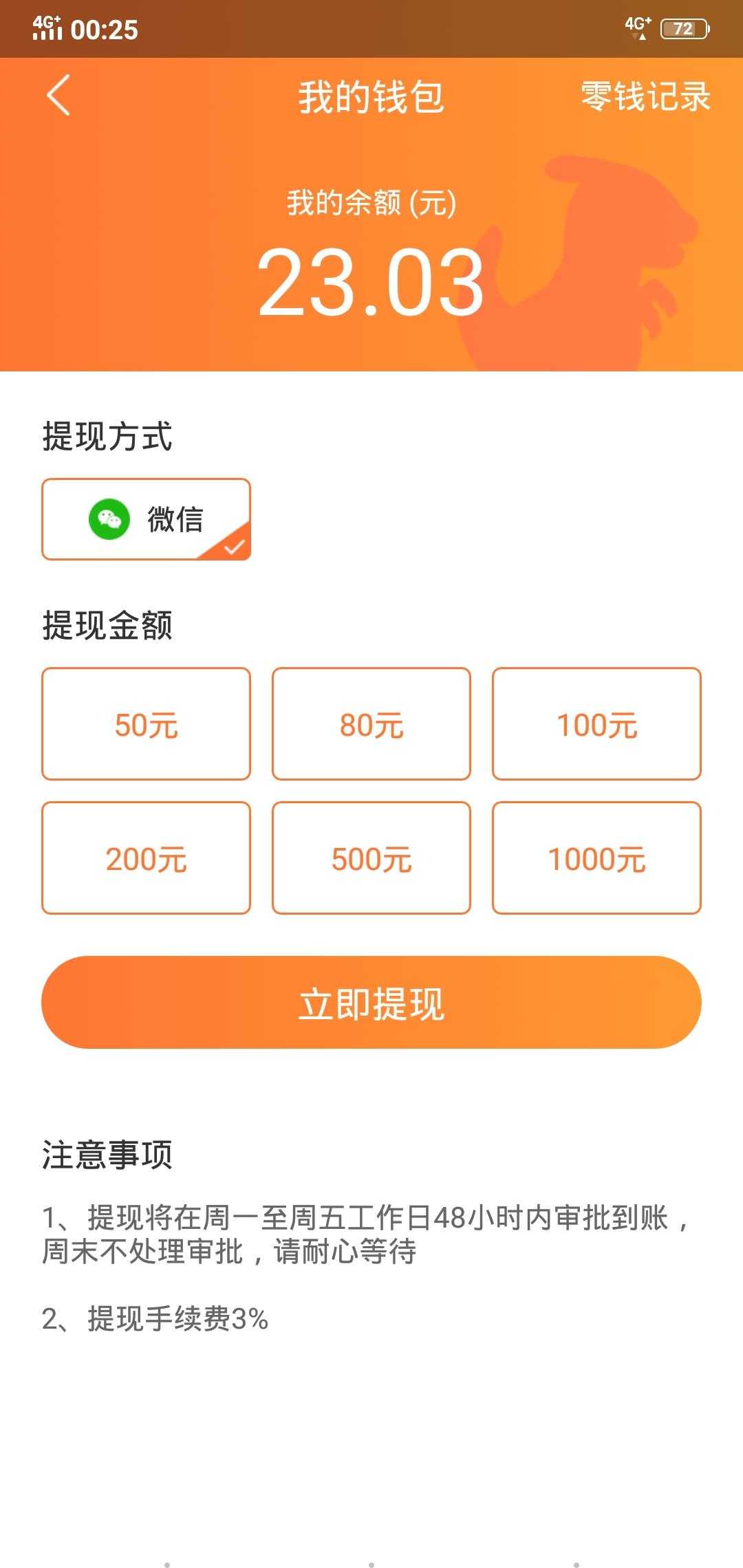Select 微信 as withdrawal method
Screen dimensions: 743x1568
(146, 519)
